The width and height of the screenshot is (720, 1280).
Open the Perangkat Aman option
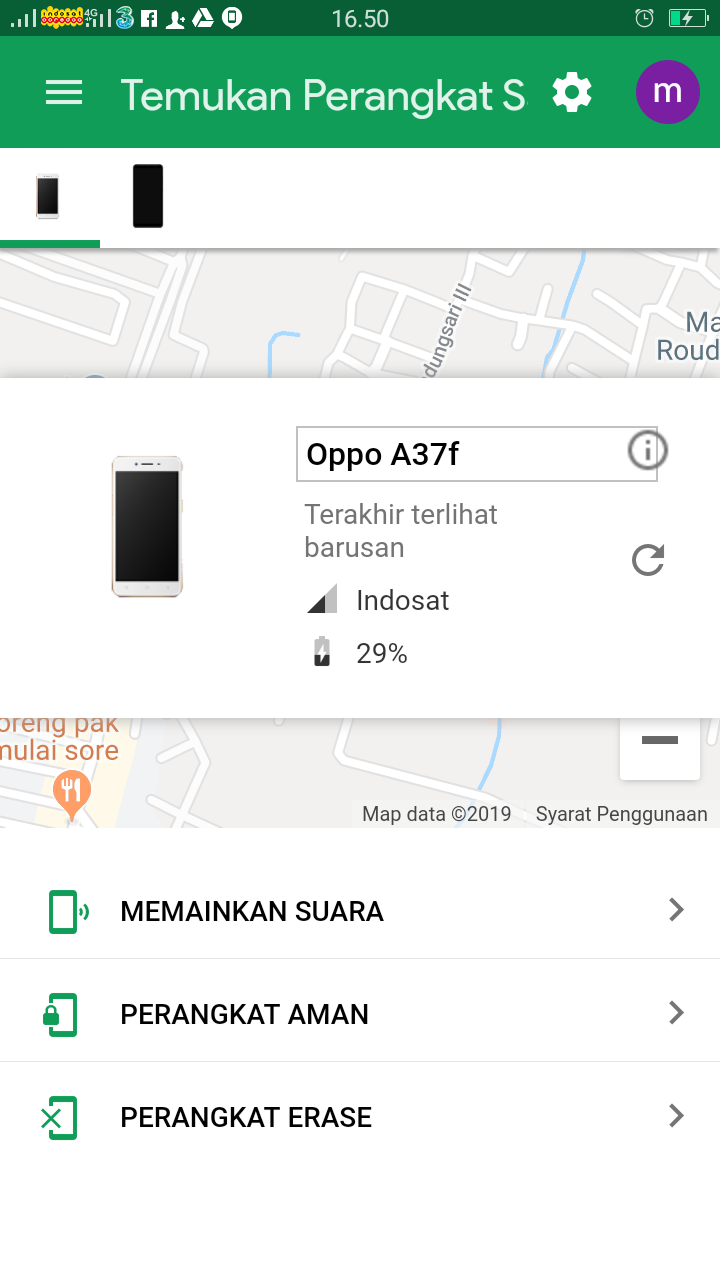tap(360, 1013)
